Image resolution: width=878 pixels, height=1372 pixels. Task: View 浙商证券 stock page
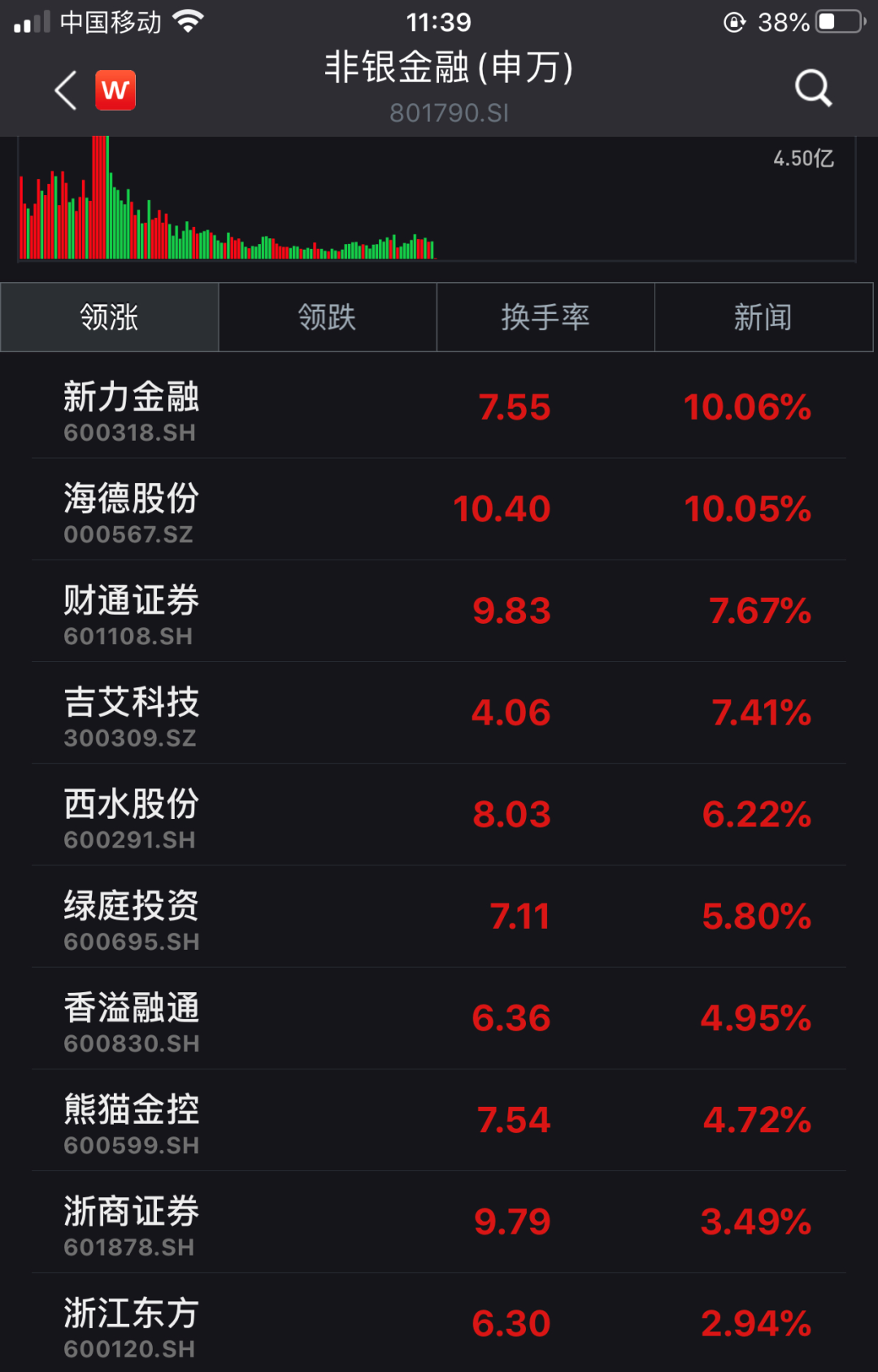[439, 1222]
